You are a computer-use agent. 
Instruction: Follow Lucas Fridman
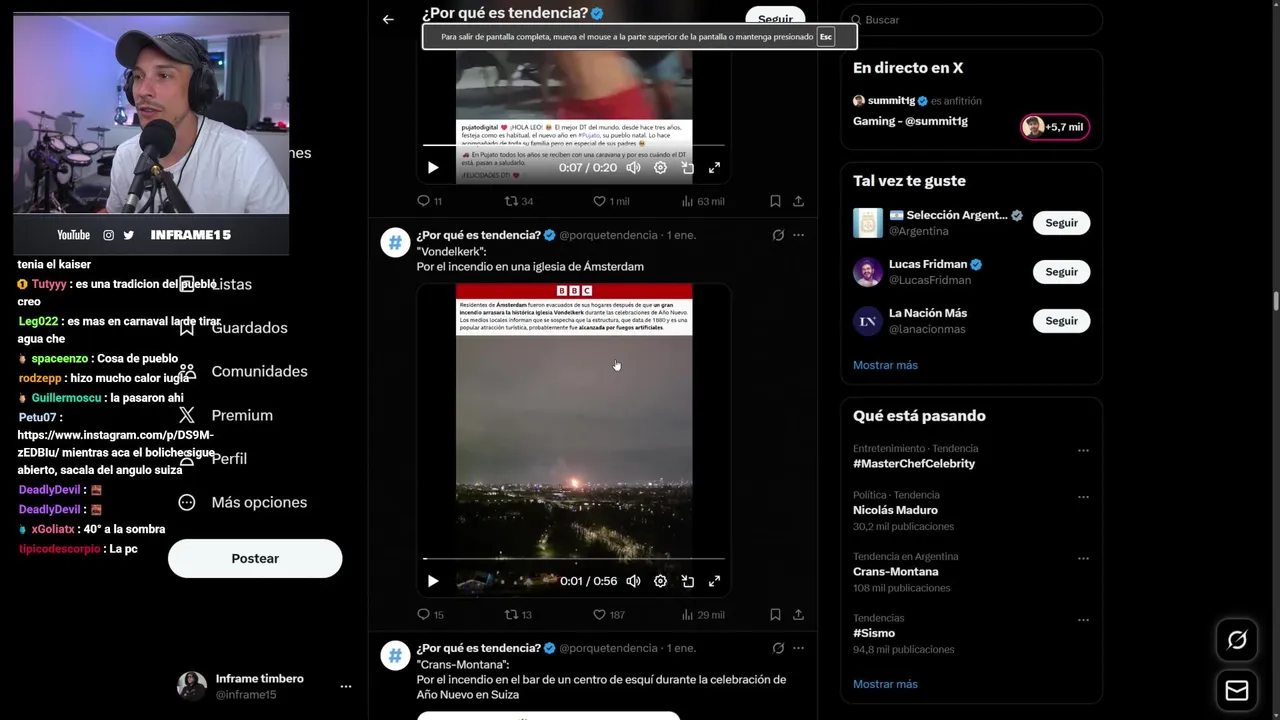coord(1061,272)
